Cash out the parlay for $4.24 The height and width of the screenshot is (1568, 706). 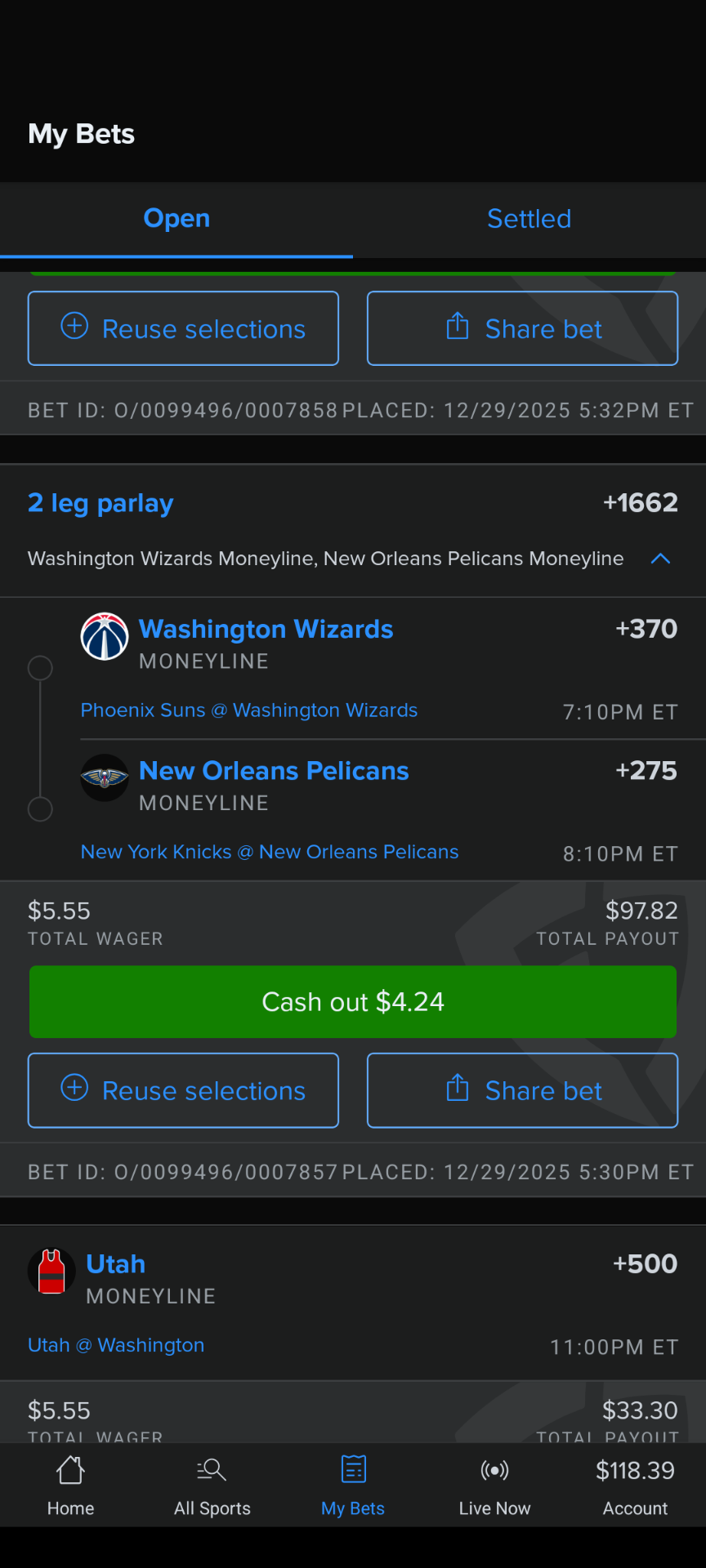(x=353, y=1002)
